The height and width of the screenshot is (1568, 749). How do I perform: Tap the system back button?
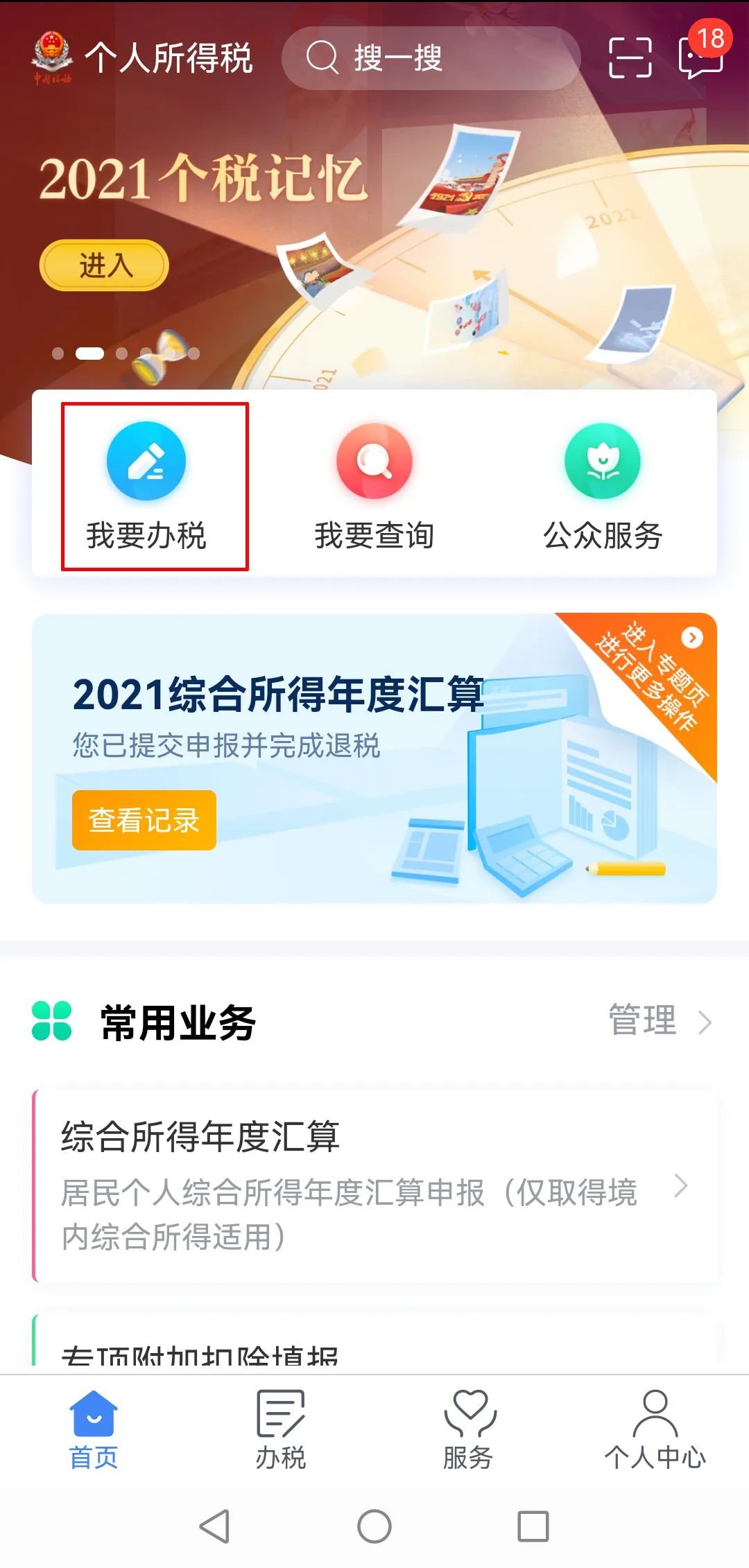[215, 1526]
